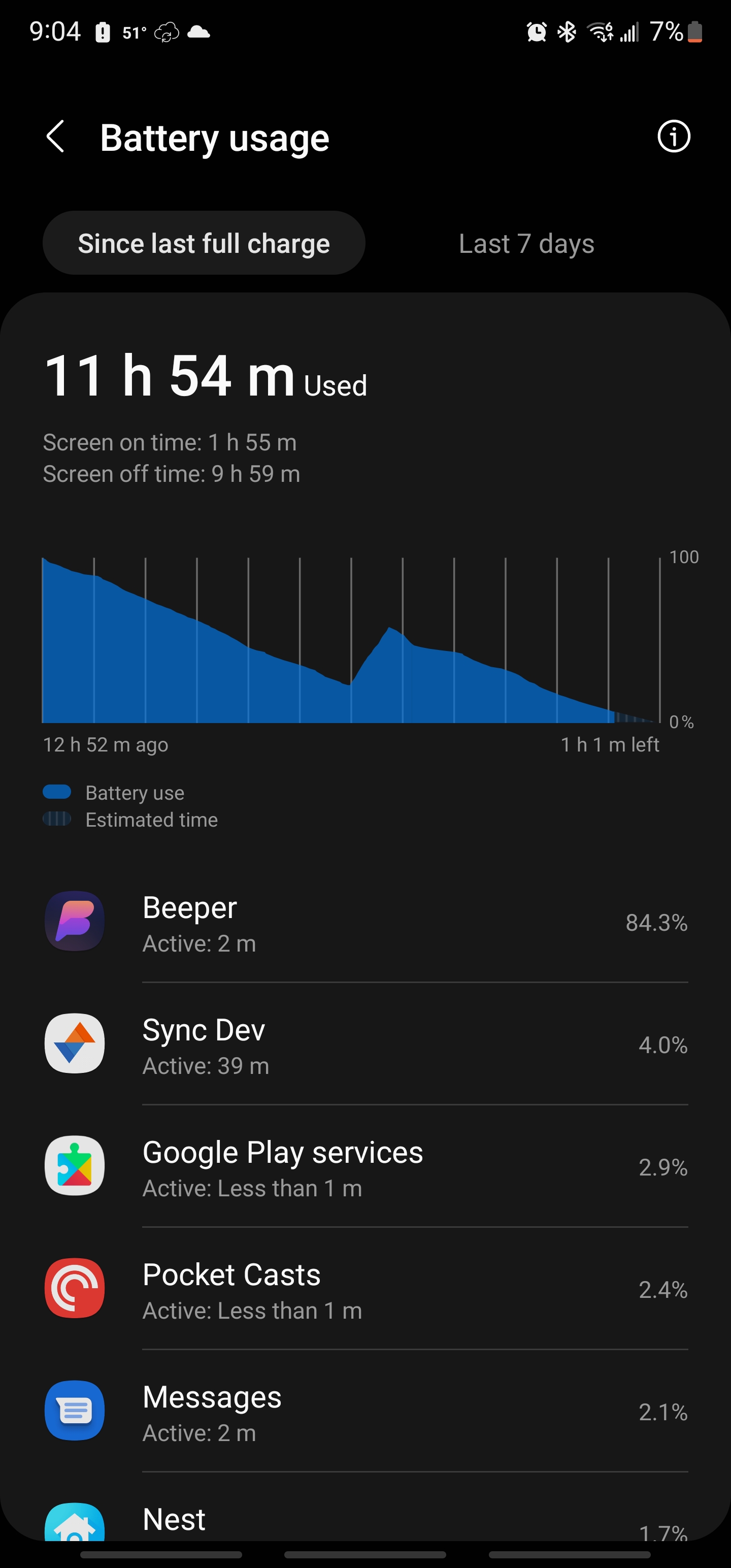Viewport: 731px width, 1568px height.
Task: View Google Play services battery usage
Action: click(x=365, y=1167)
